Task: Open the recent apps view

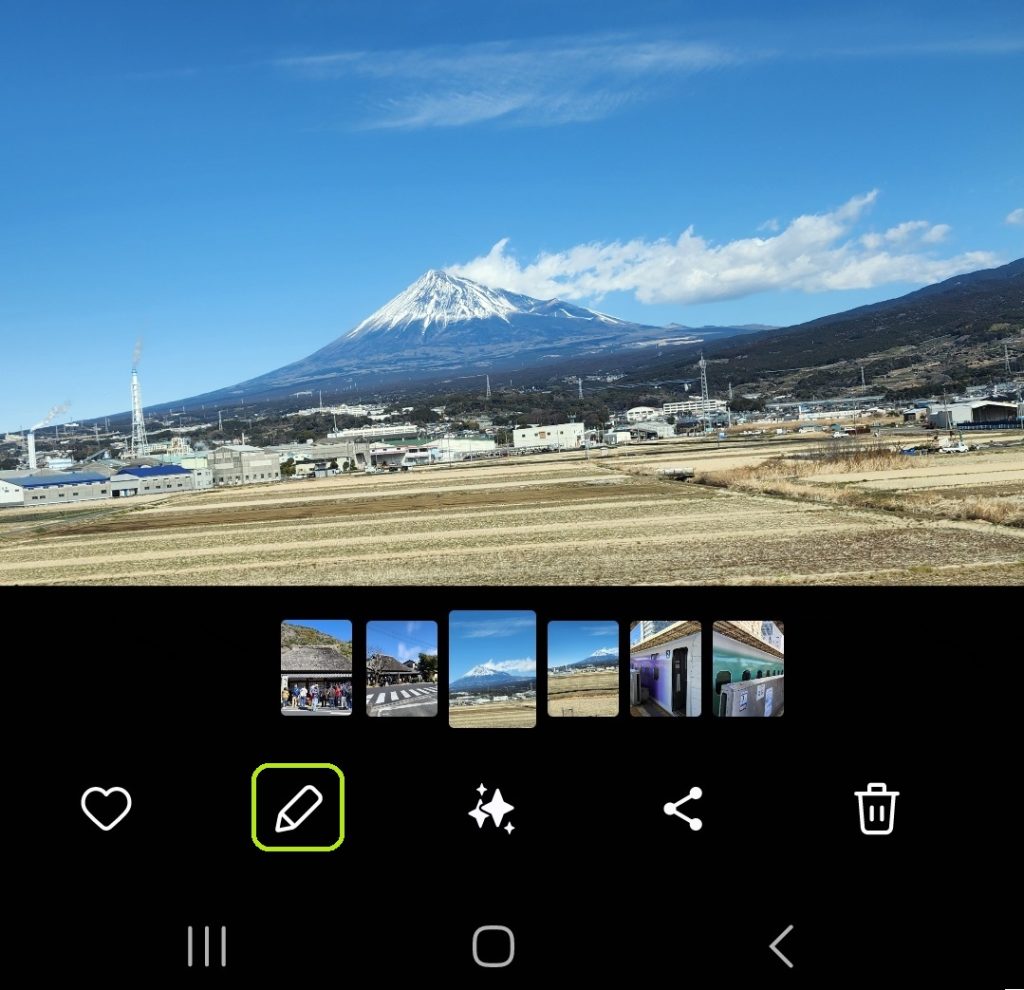Action: [207, 946]
